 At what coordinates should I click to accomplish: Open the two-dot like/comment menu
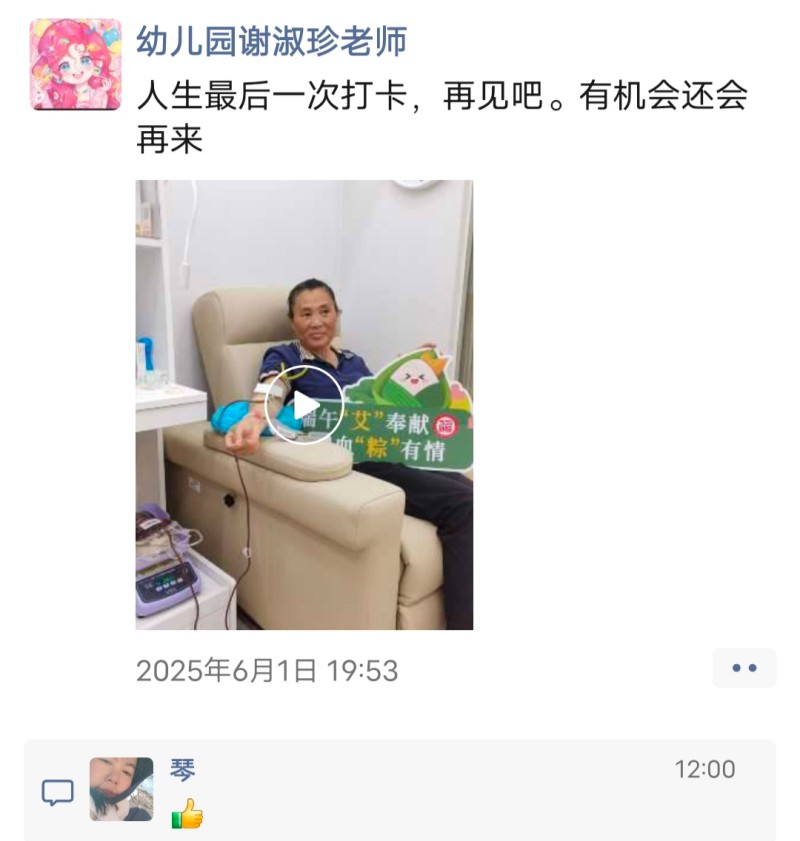(x=744, y=668)
